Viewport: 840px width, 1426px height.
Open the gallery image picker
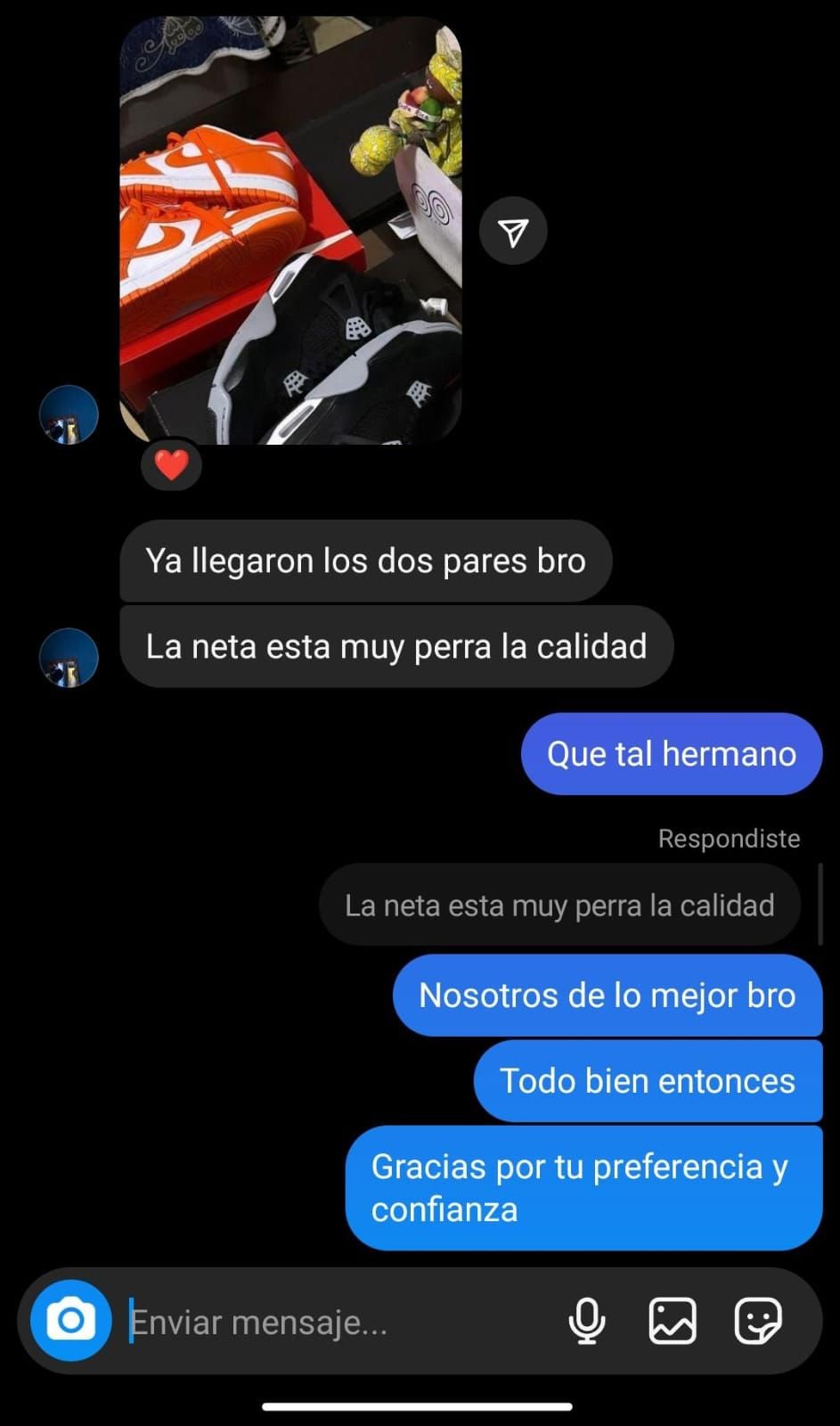(672, 1321)
